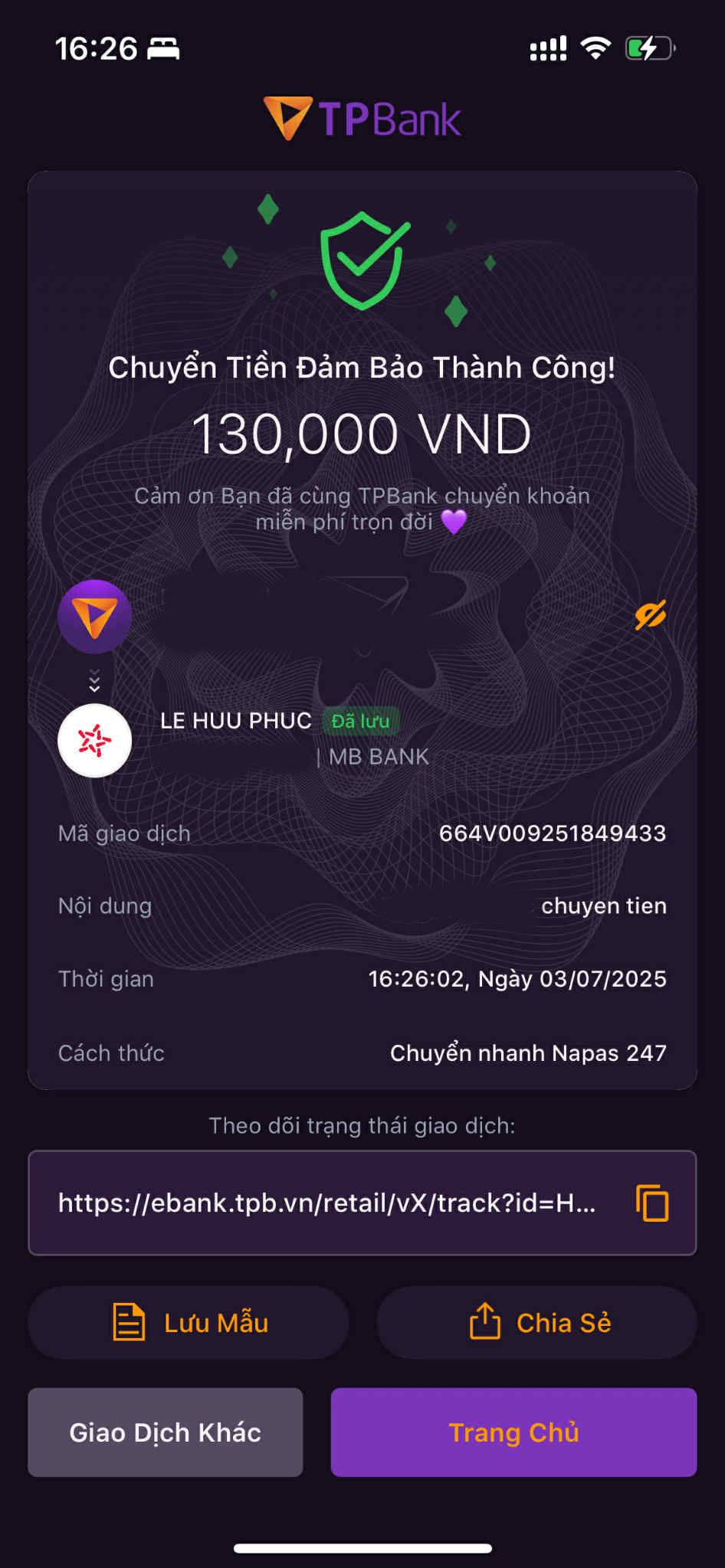Share receipt via Chia Sẻ button
The height and width of the screenshot is (1568, 725).
[537, 1323]
